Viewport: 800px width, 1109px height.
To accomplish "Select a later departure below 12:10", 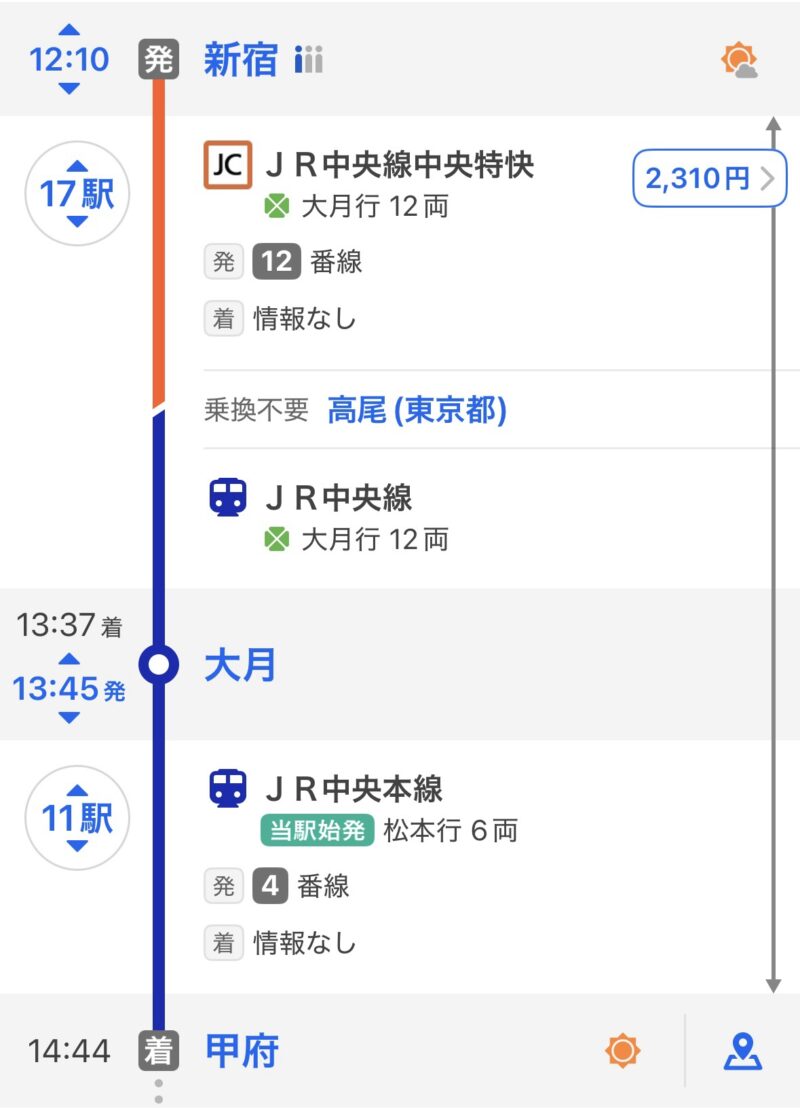I will (68, 89).
